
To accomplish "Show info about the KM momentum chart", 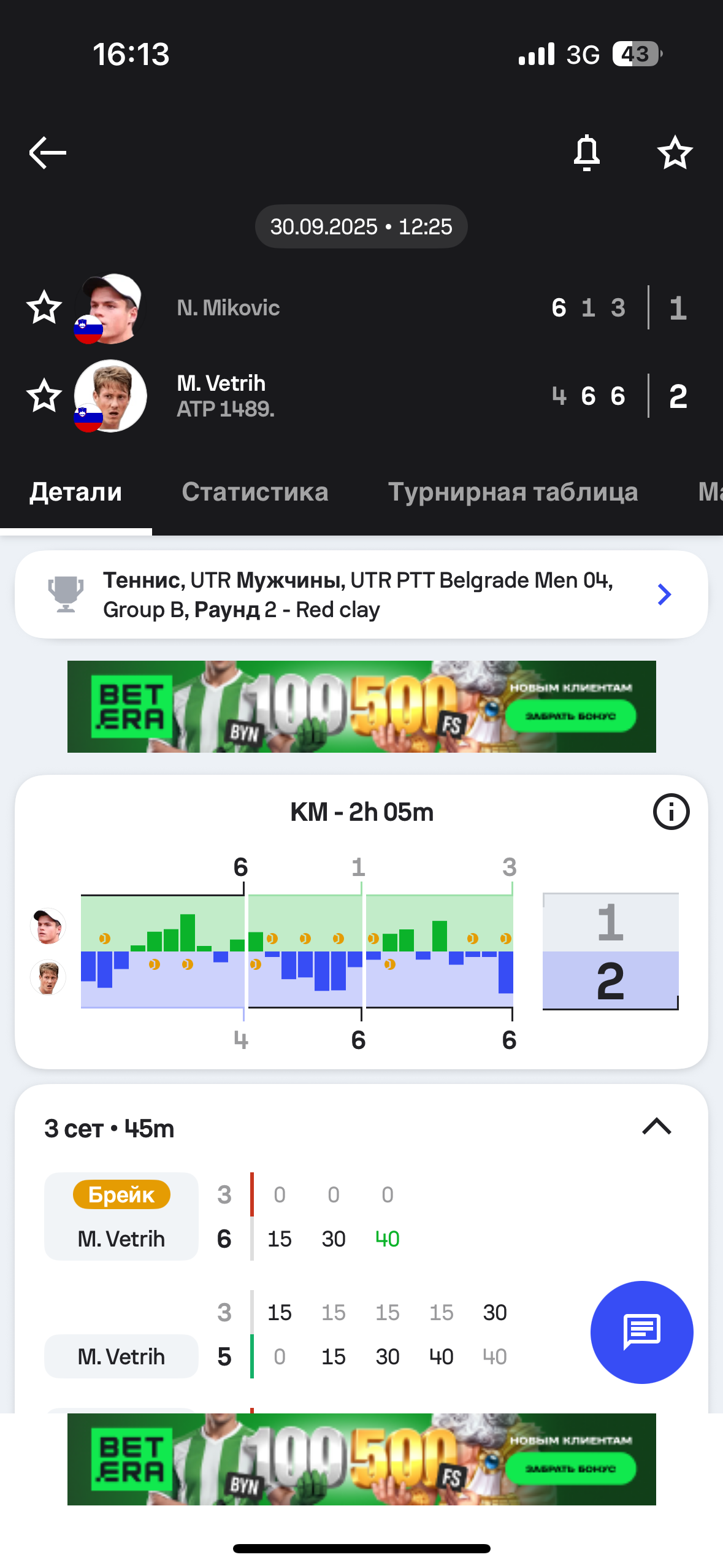I will (671, 812).
